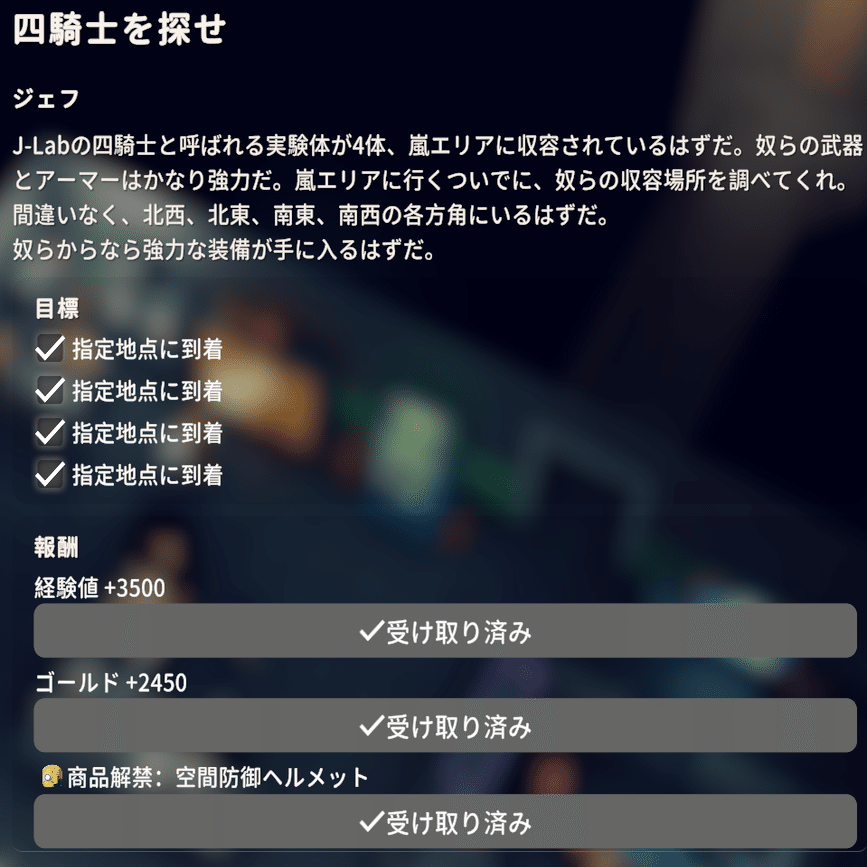Tap the 受け取り済み button under ゴールド +2450
Image resolution: width=867 pixels, height=867 pixels.
[445, 726]
